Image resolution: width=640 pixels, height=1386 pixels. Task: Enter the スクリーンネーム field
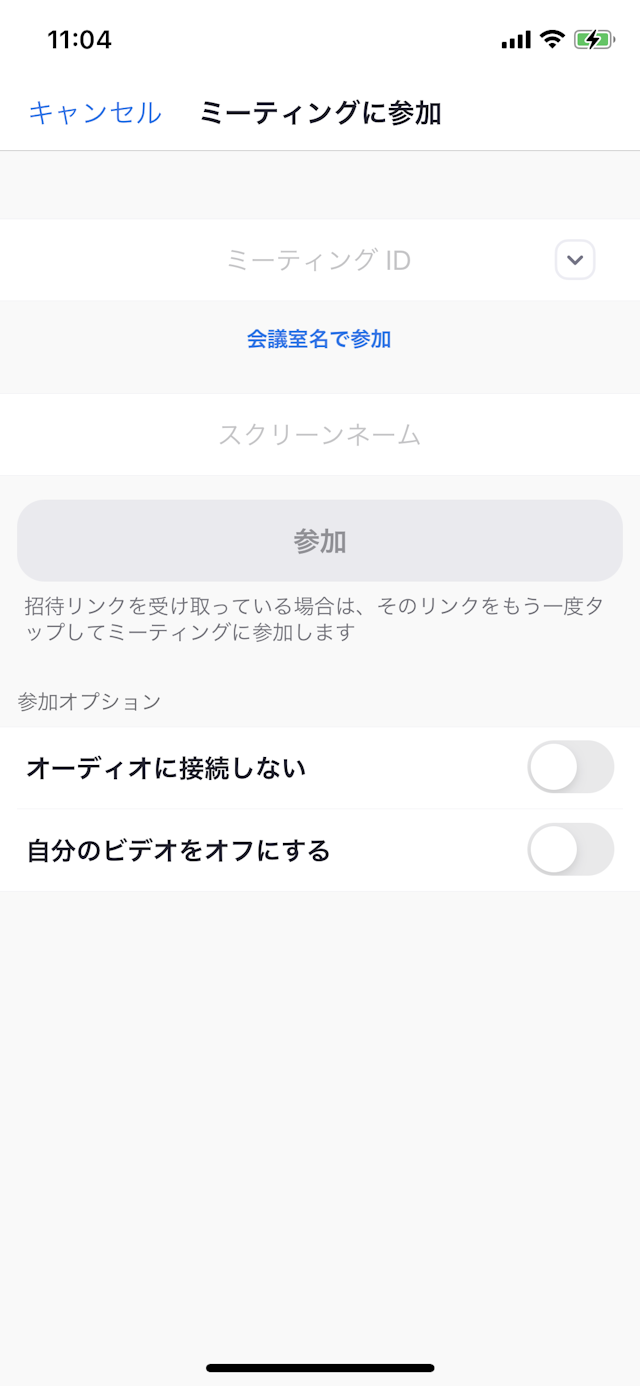(x=319, y=435)
